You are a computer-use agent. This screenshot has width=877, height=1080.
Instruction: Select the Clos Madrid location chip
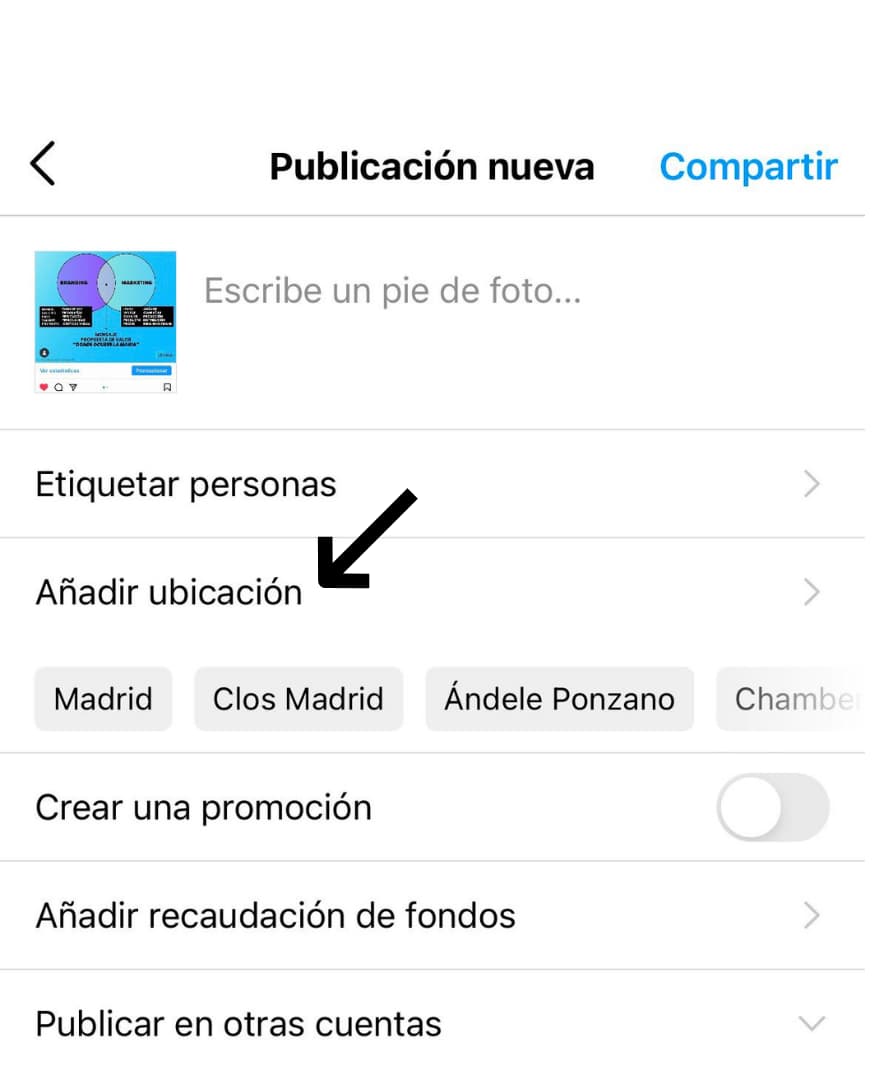pos(298,699)
